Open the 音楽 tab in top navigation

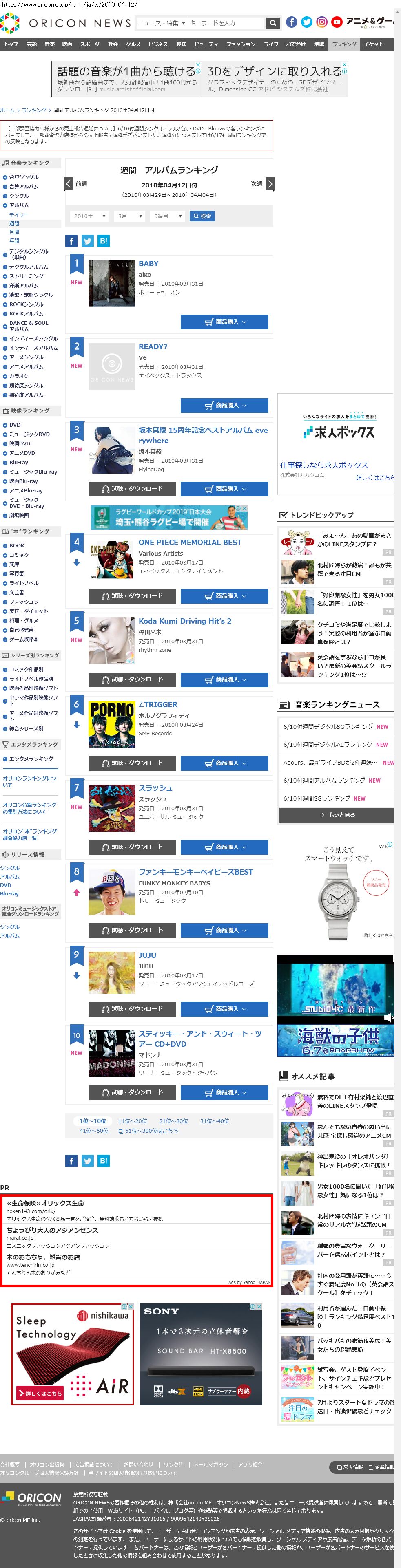tap(49, 44)
